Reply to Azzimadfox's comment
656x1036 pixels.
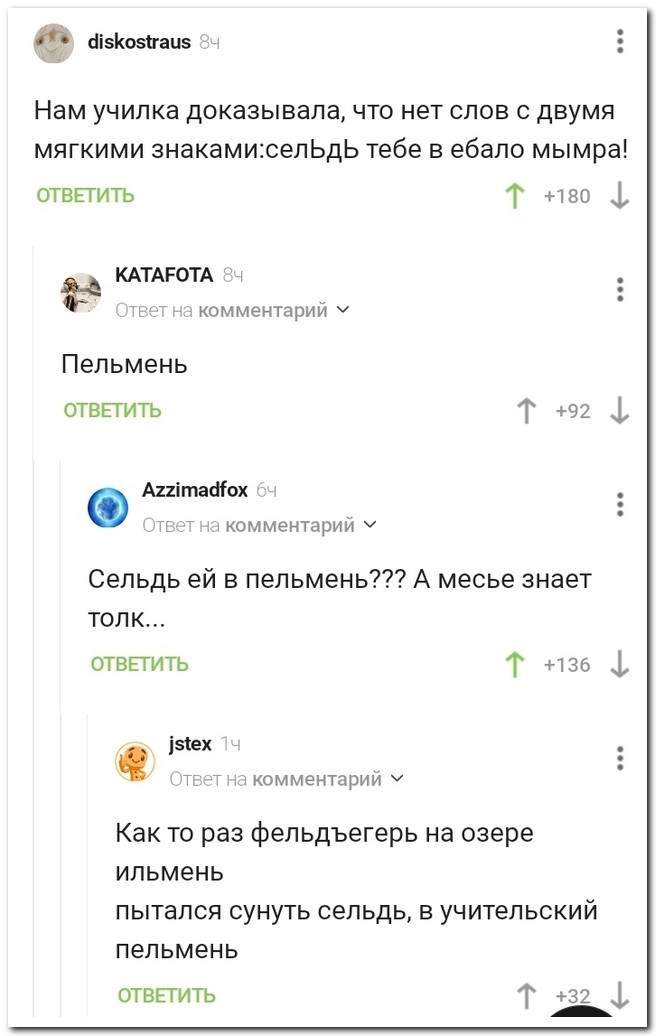tap(139, 664)
